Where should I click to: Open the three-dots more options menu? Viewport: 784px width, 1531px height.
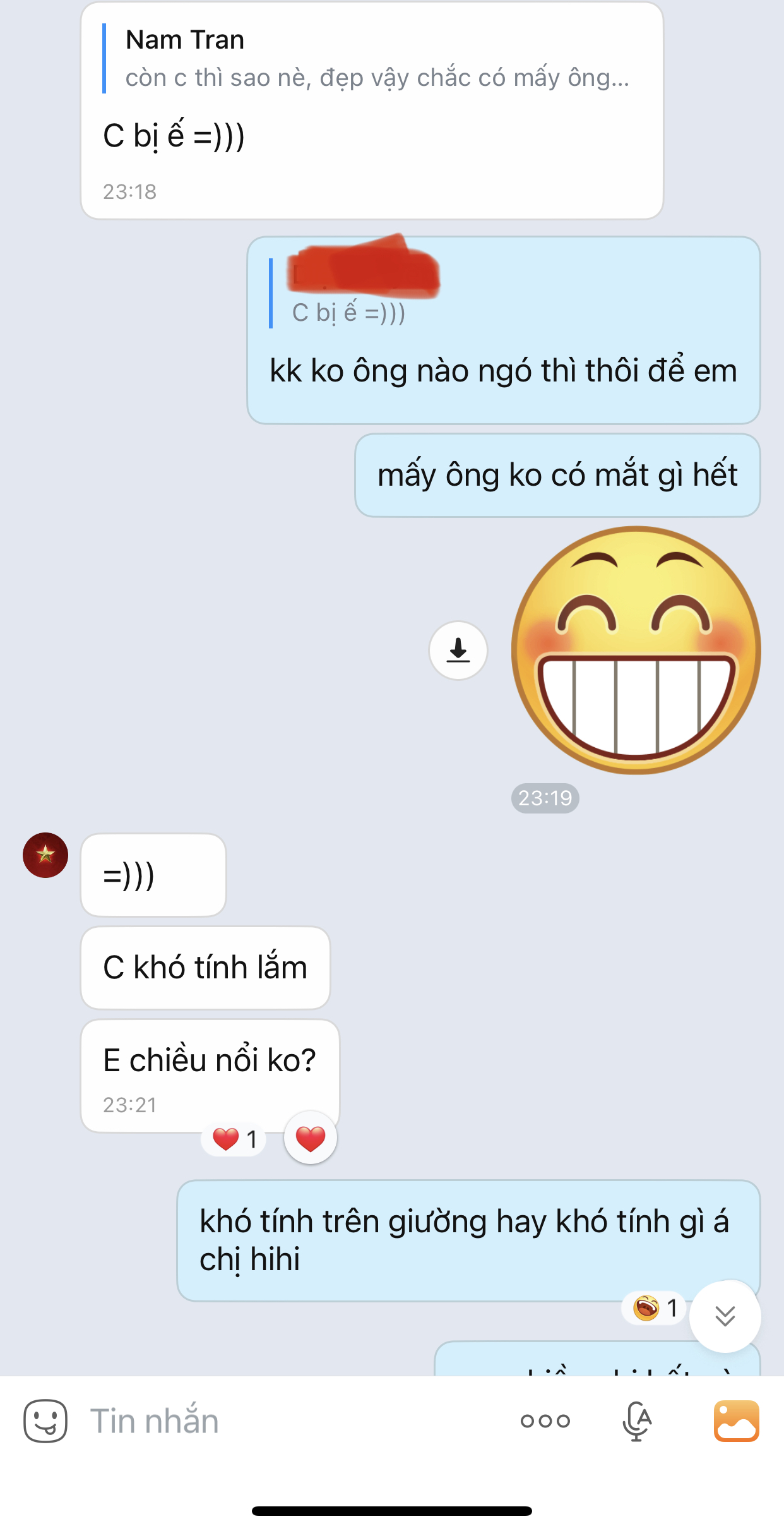coord(545,1421)
